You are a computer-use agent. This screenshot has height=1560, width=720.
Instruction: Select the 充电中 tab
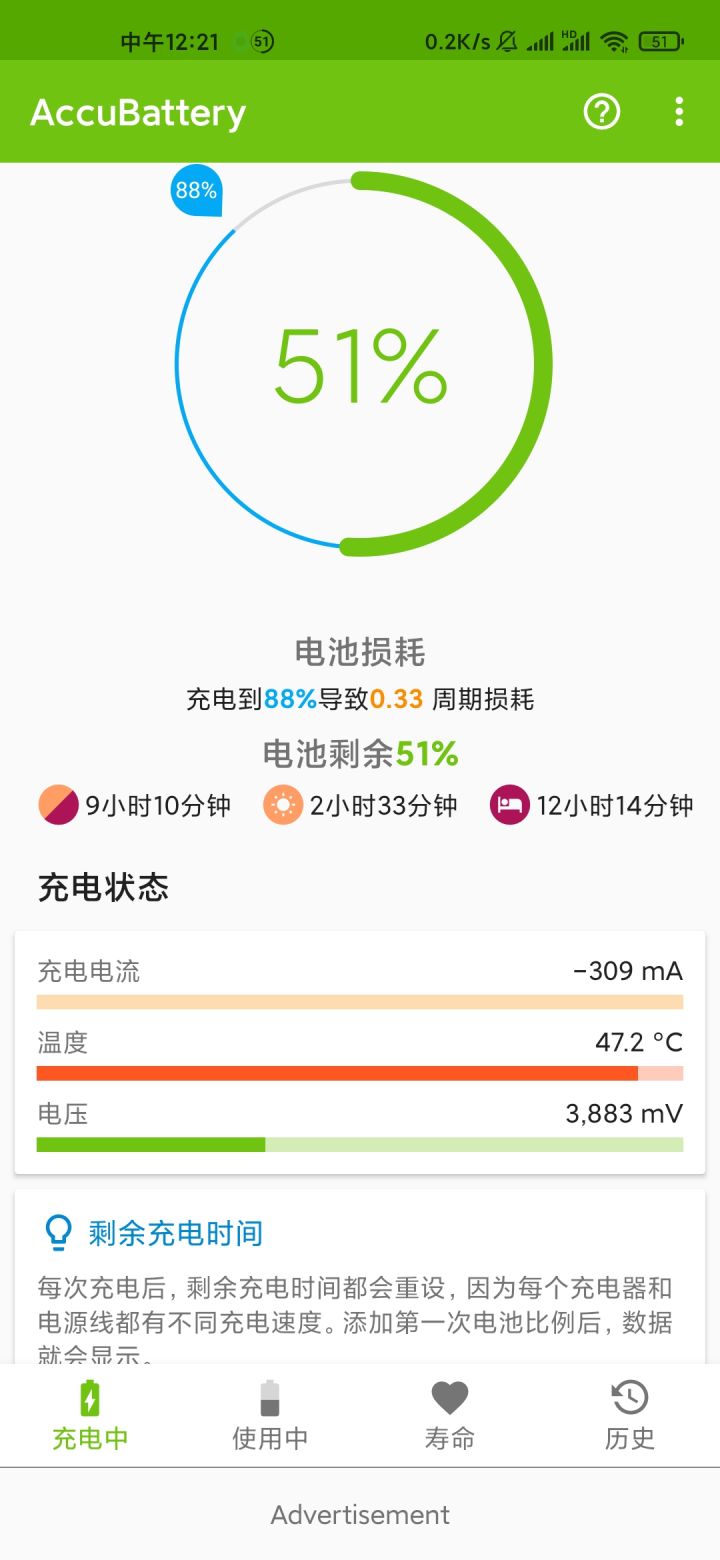coord(90,1415)
